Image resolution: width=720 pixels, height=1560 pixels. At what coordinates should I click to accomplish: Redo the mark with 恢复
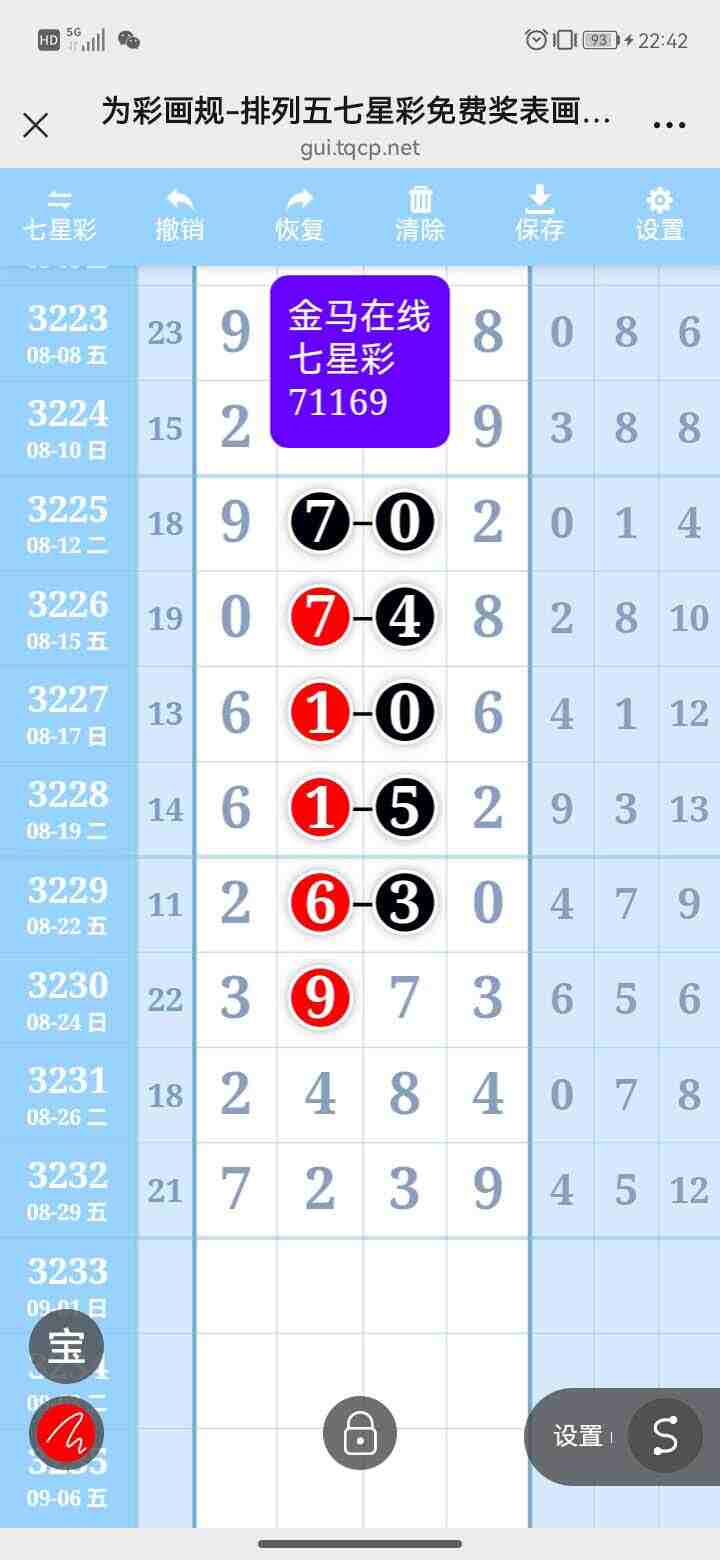coord(300,215)
